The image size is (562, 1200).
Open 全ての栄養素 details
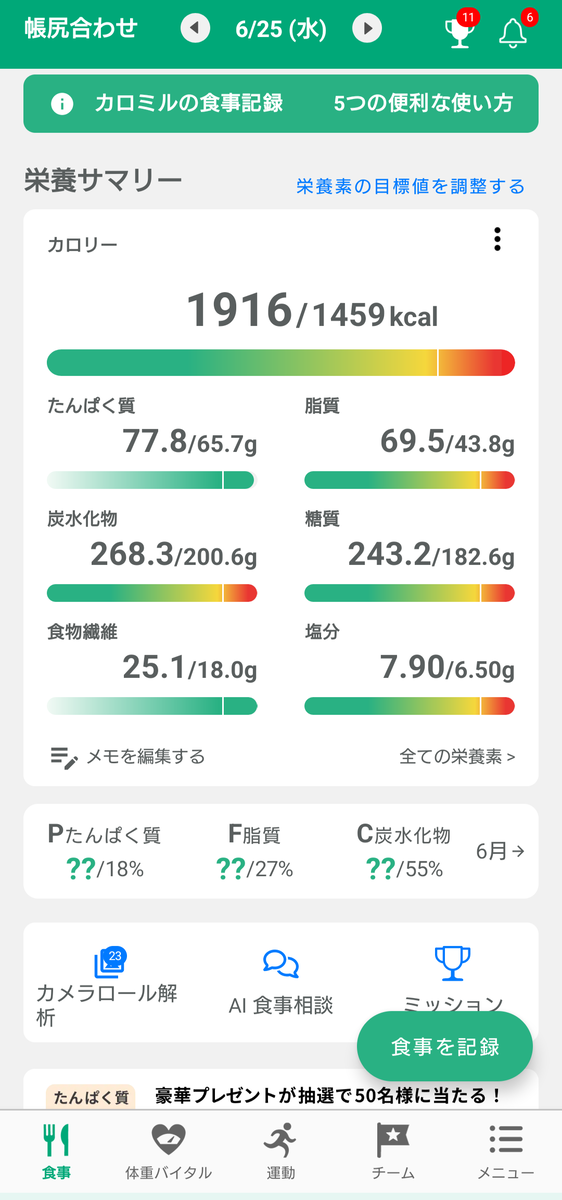pyautogui.click(x=457, y=757)
